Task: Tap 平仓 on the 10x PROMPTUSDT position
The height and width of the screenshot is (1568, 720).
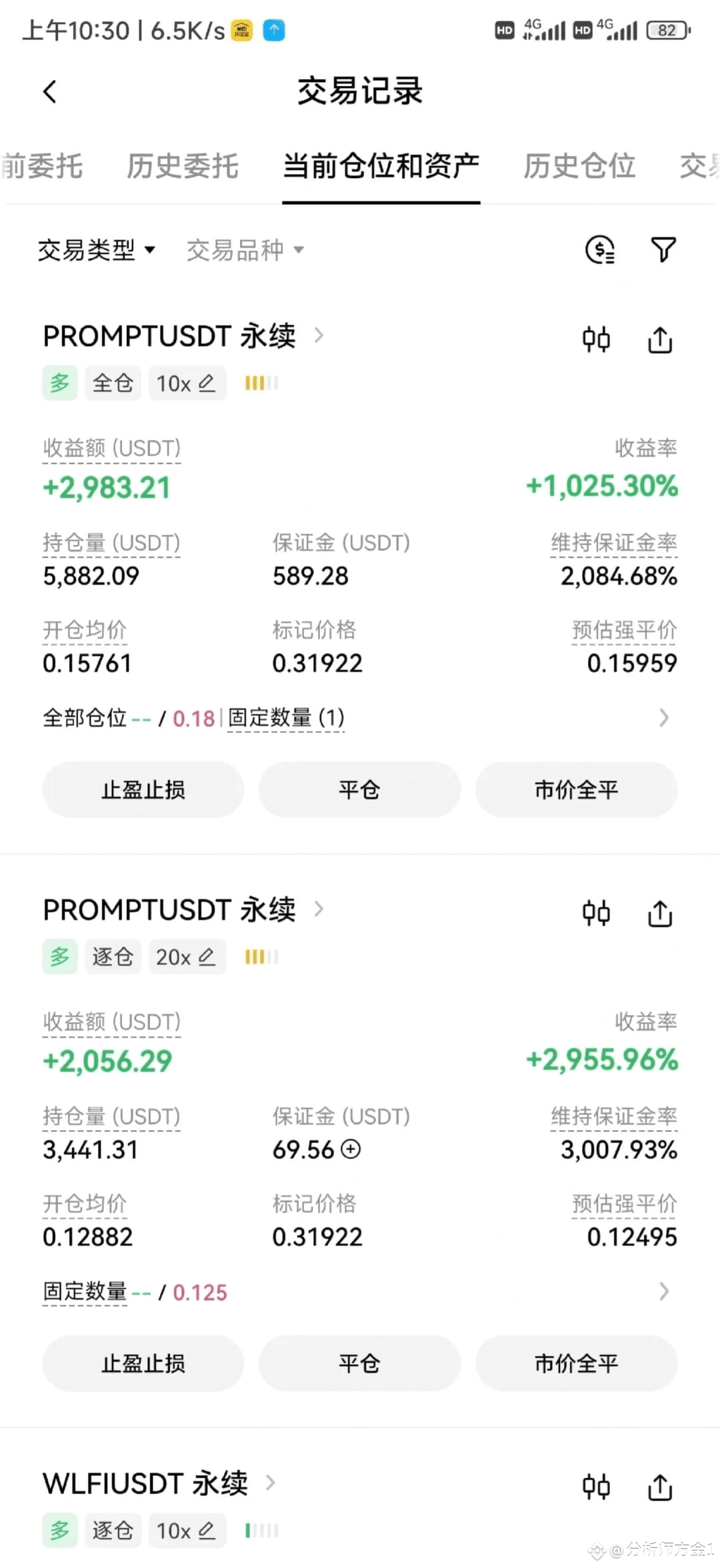Action: click(x=359, y=790)
